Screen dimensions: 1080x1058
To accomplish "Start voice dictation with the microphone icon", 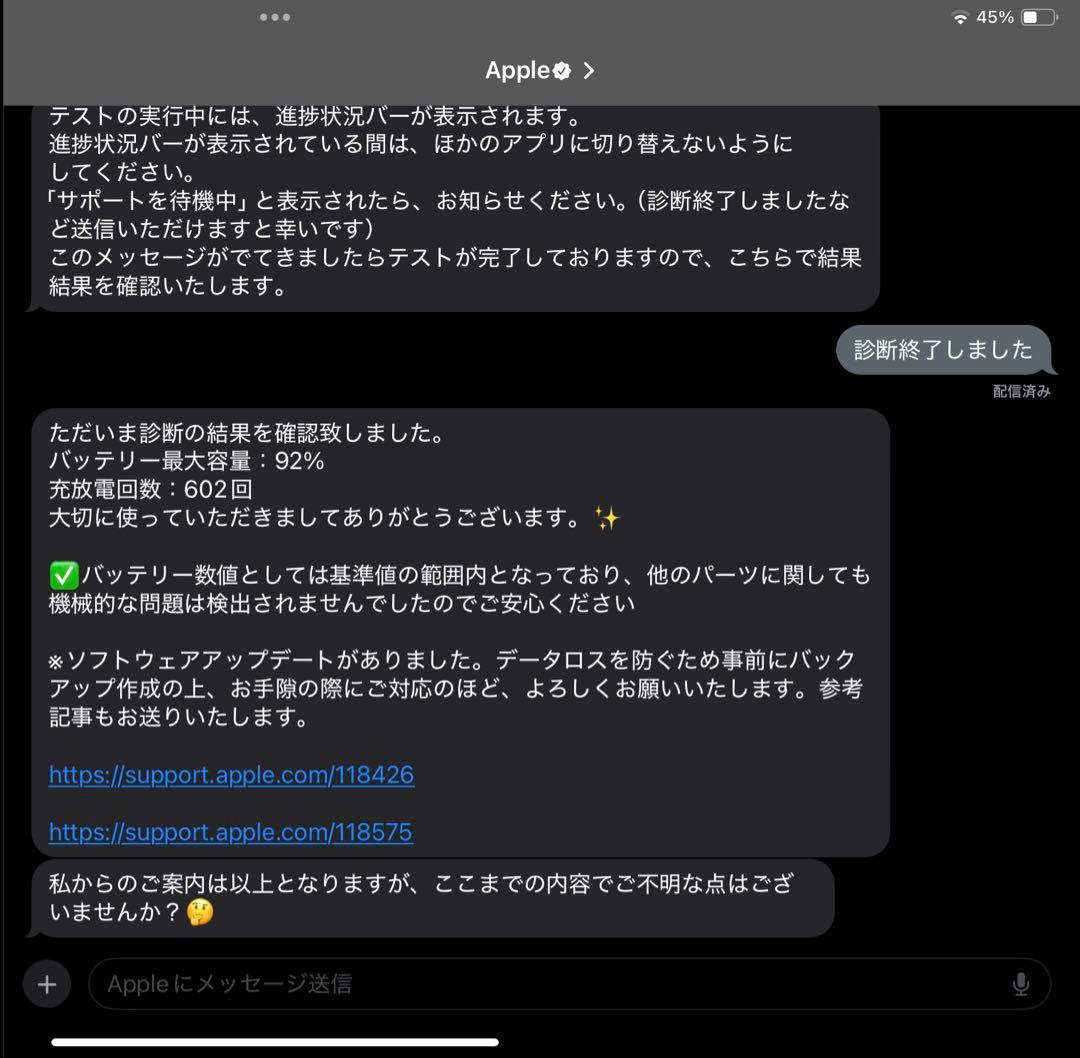I will (1021, 985).
